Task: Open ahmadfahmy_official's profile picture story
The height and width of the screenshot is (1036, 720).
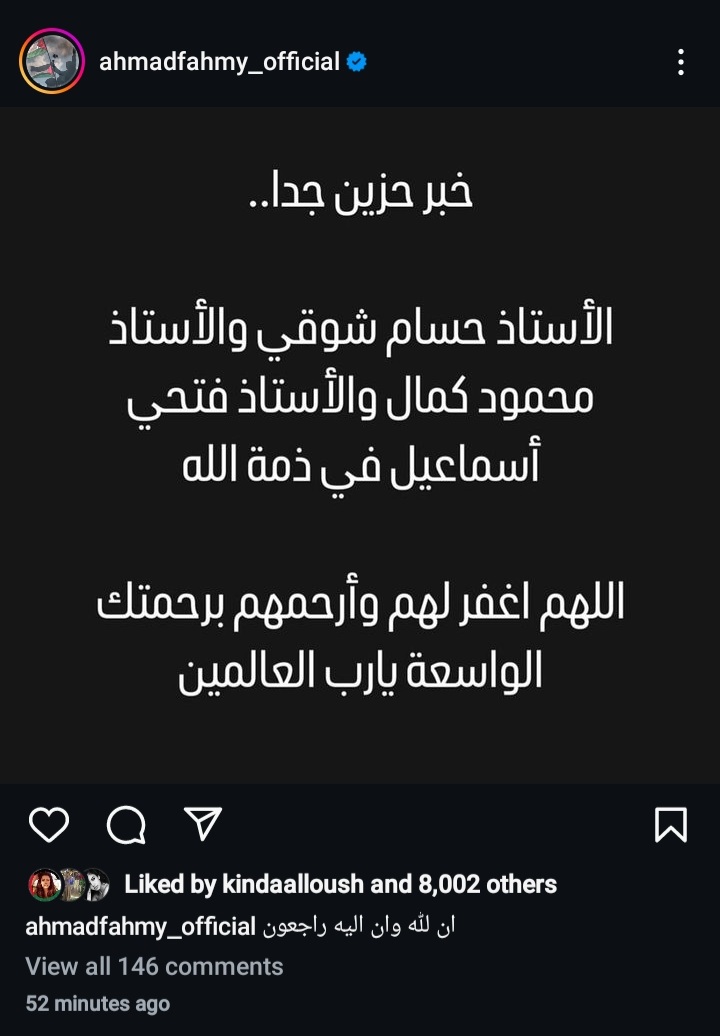Action: pos(51,62)
